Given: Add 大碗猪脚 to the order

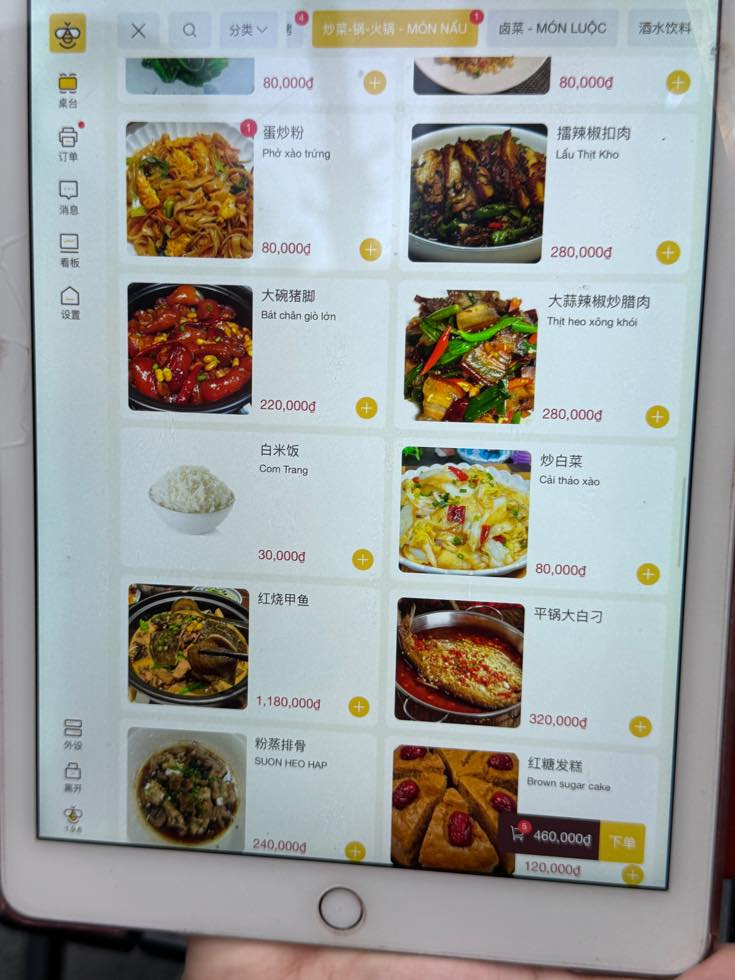Looking at the screenshot, I should click(366, 407).
